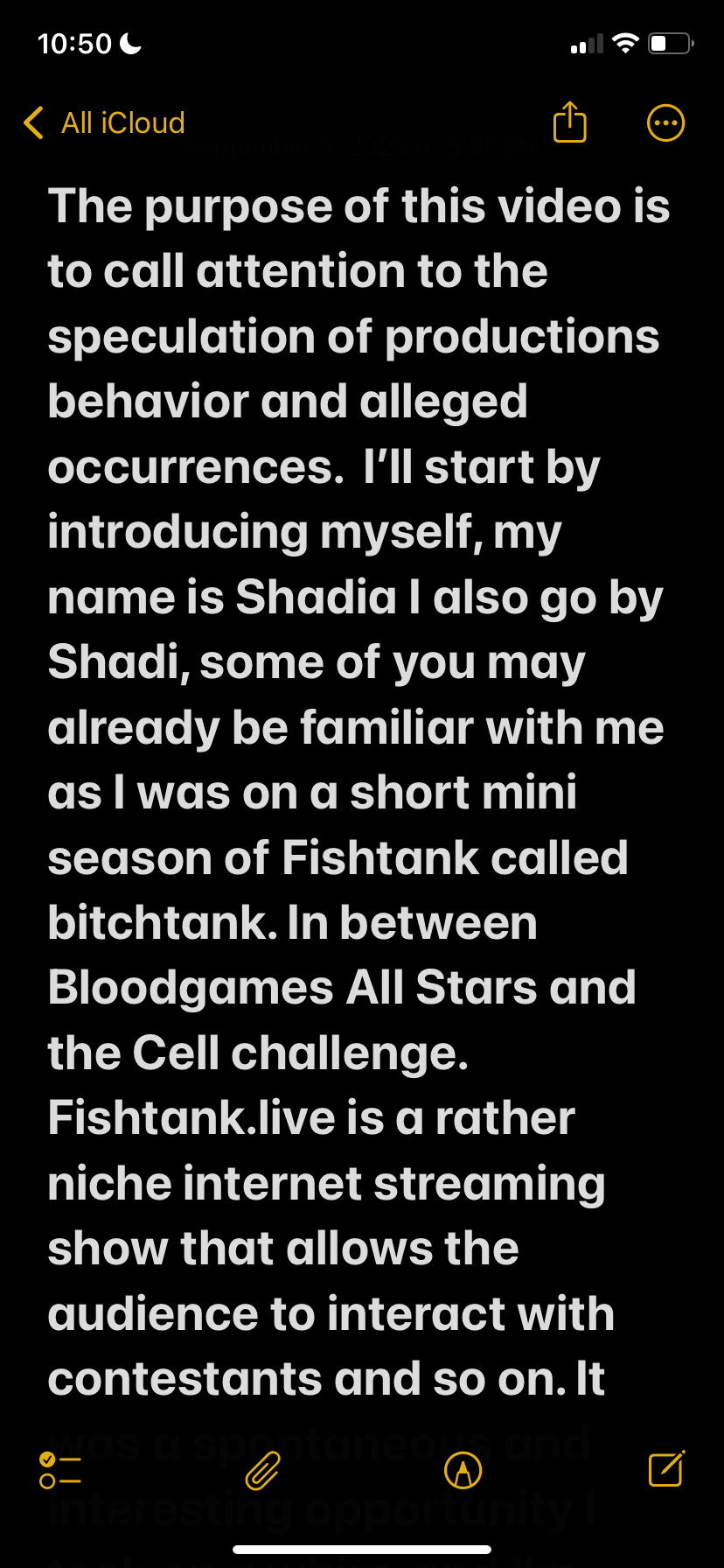The image size is (724, 1568).
Task: Open the markup pen tool
Action: [x=463, y=1470]
